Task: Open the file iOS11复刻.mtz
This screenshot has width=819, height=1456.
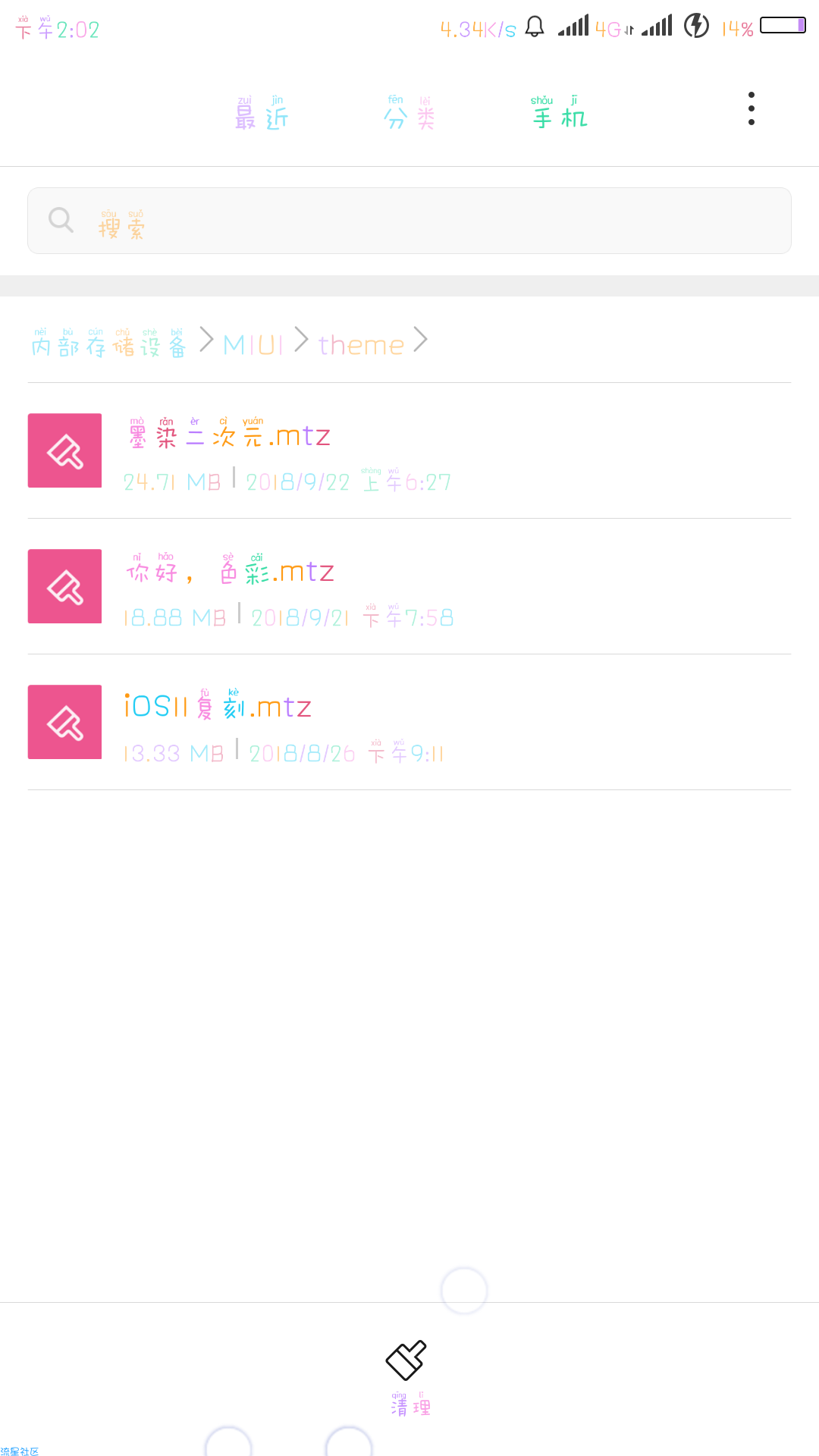Action: pyautogui.click(x=409, y=722)
